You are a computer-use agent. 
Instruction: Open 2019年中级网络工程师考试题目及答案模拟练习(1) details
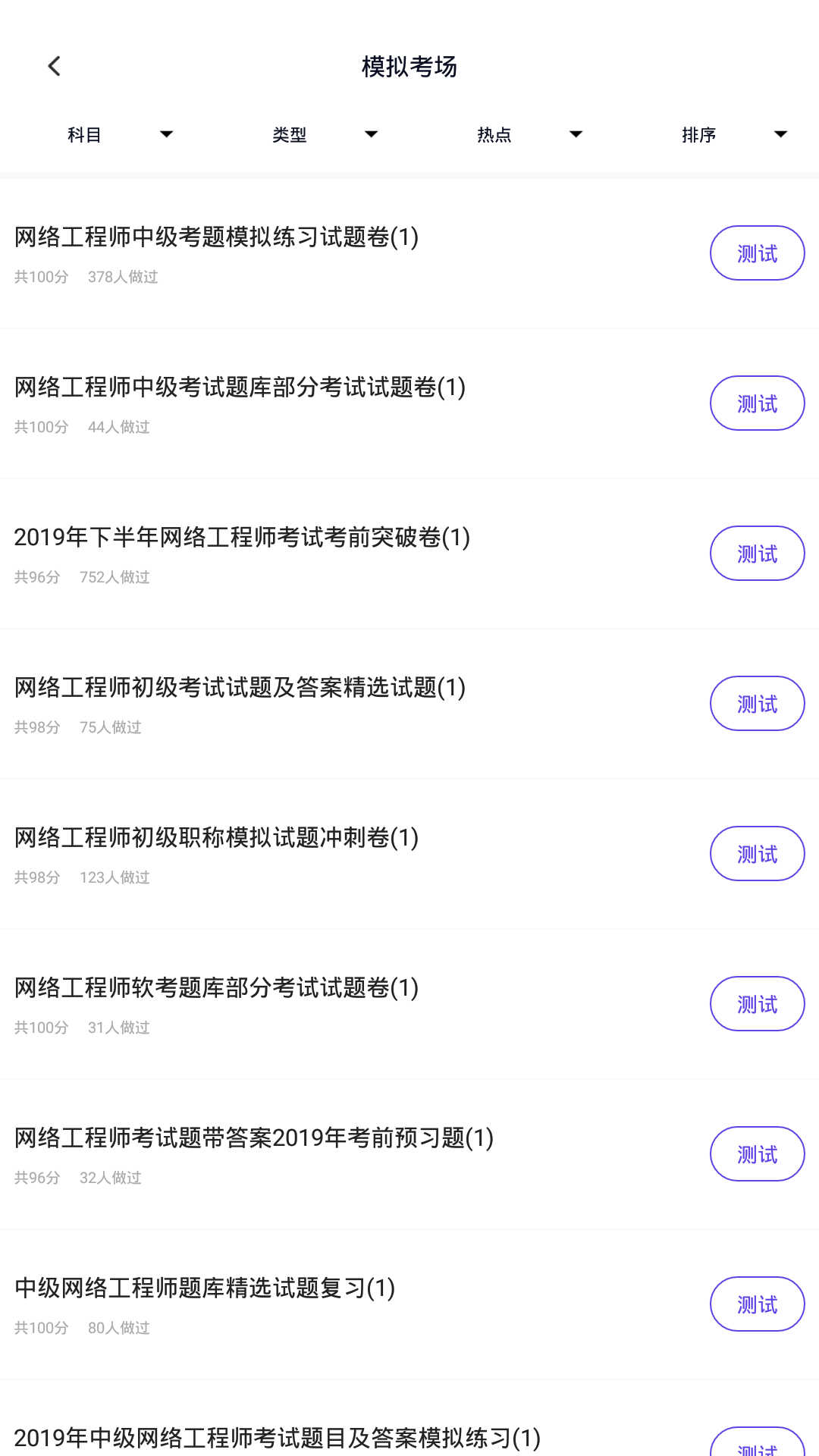click(x=278, y=1432)
